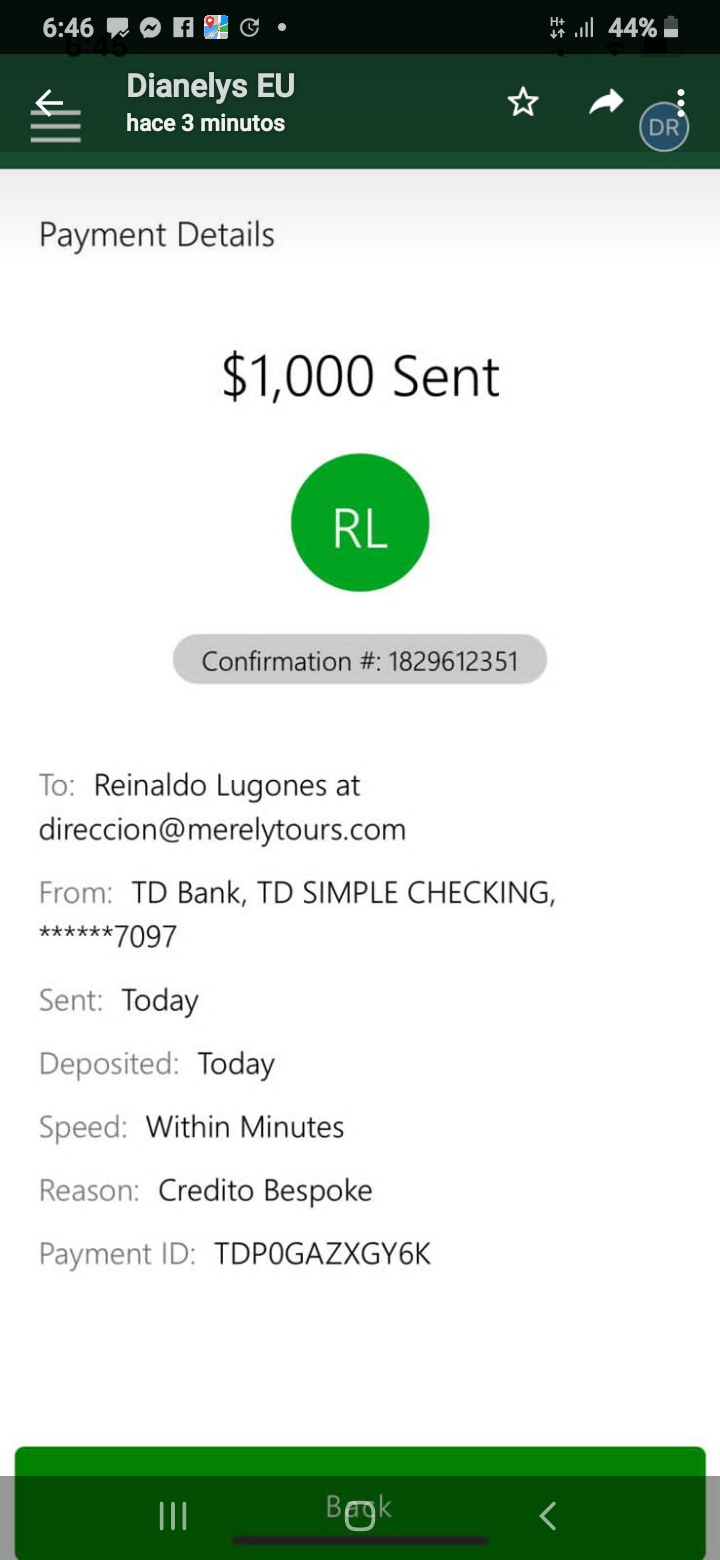Image resolution: width=720 pixels, height=1560 pixels.
Task: Go back from the image viewer
Action: (48, 102)
